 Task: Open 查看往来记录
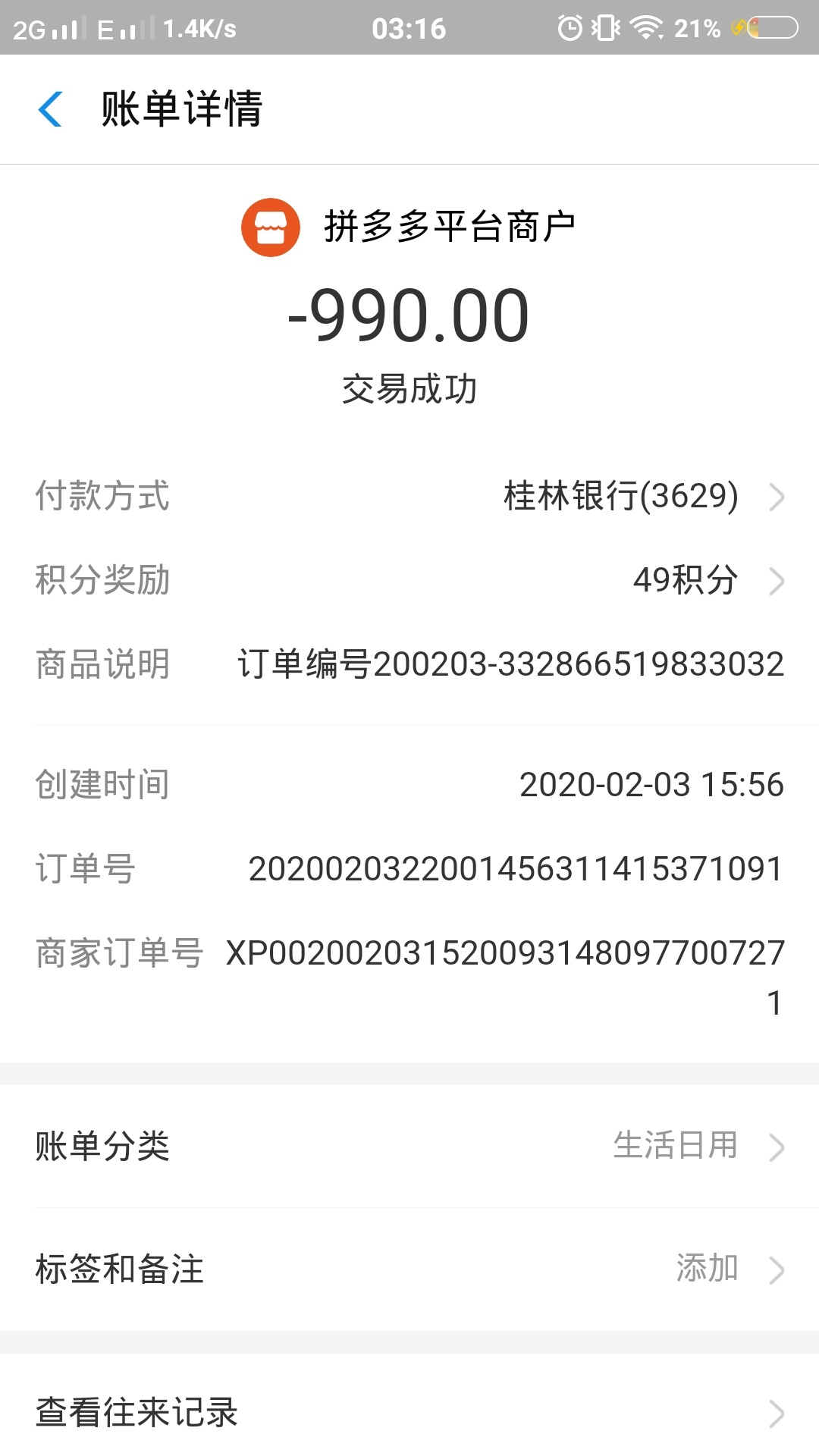[409, 1412]
